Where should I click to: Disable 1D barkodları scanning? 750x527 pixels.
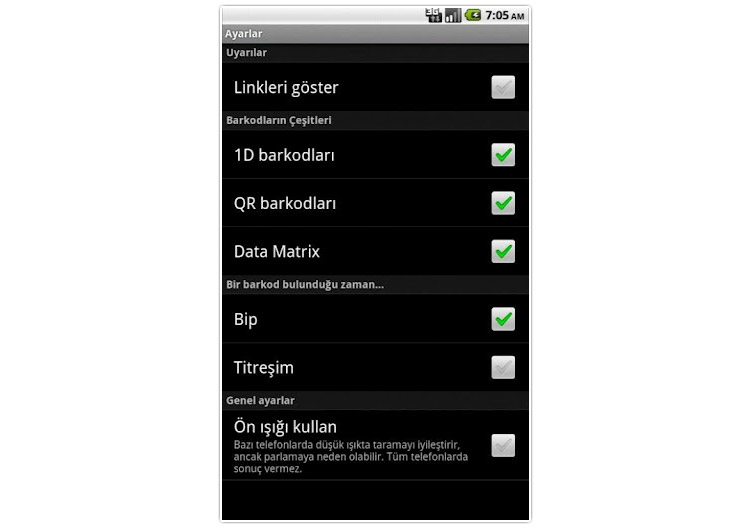pyautogui.click(x=503, y=155)
